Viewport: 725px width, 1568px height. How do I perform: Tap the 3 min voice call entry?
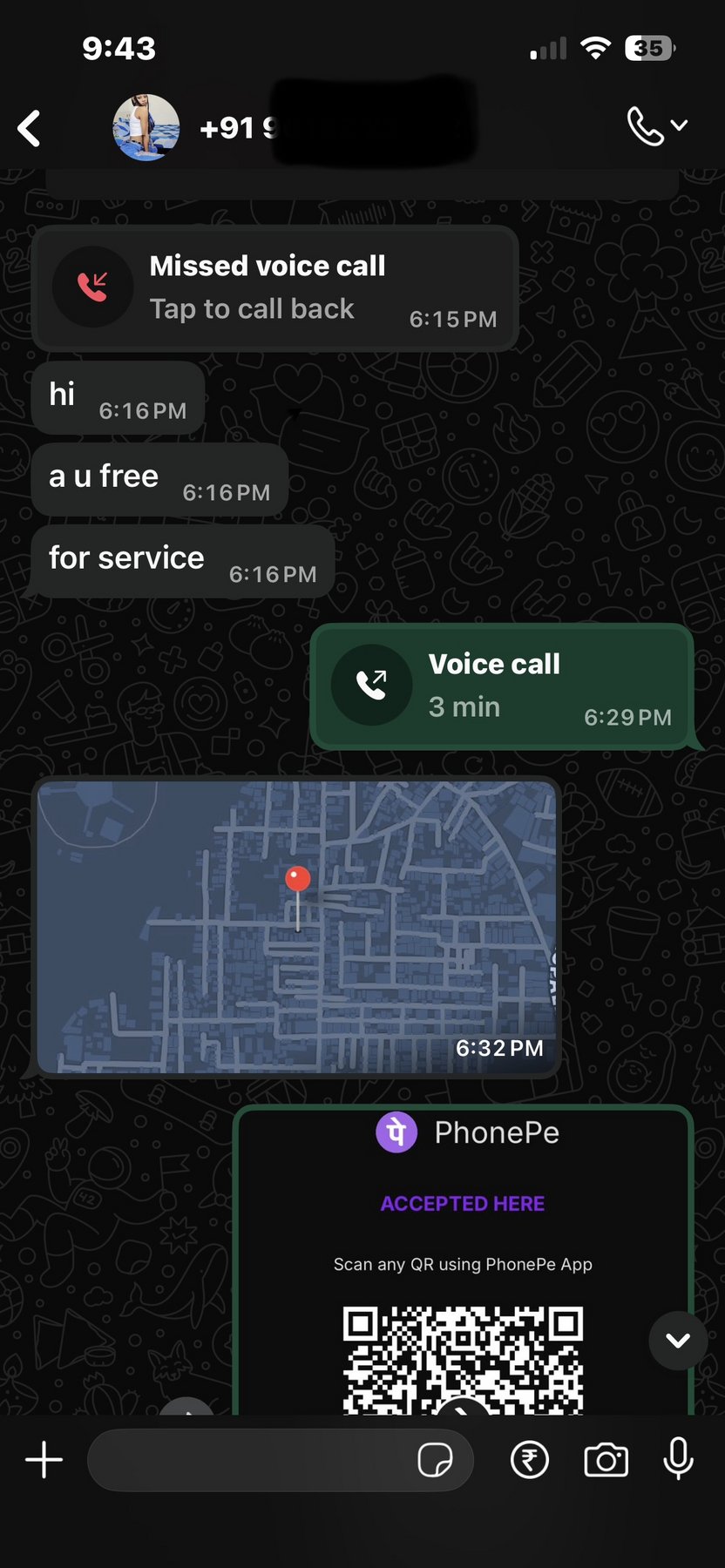tap(502, 686)
